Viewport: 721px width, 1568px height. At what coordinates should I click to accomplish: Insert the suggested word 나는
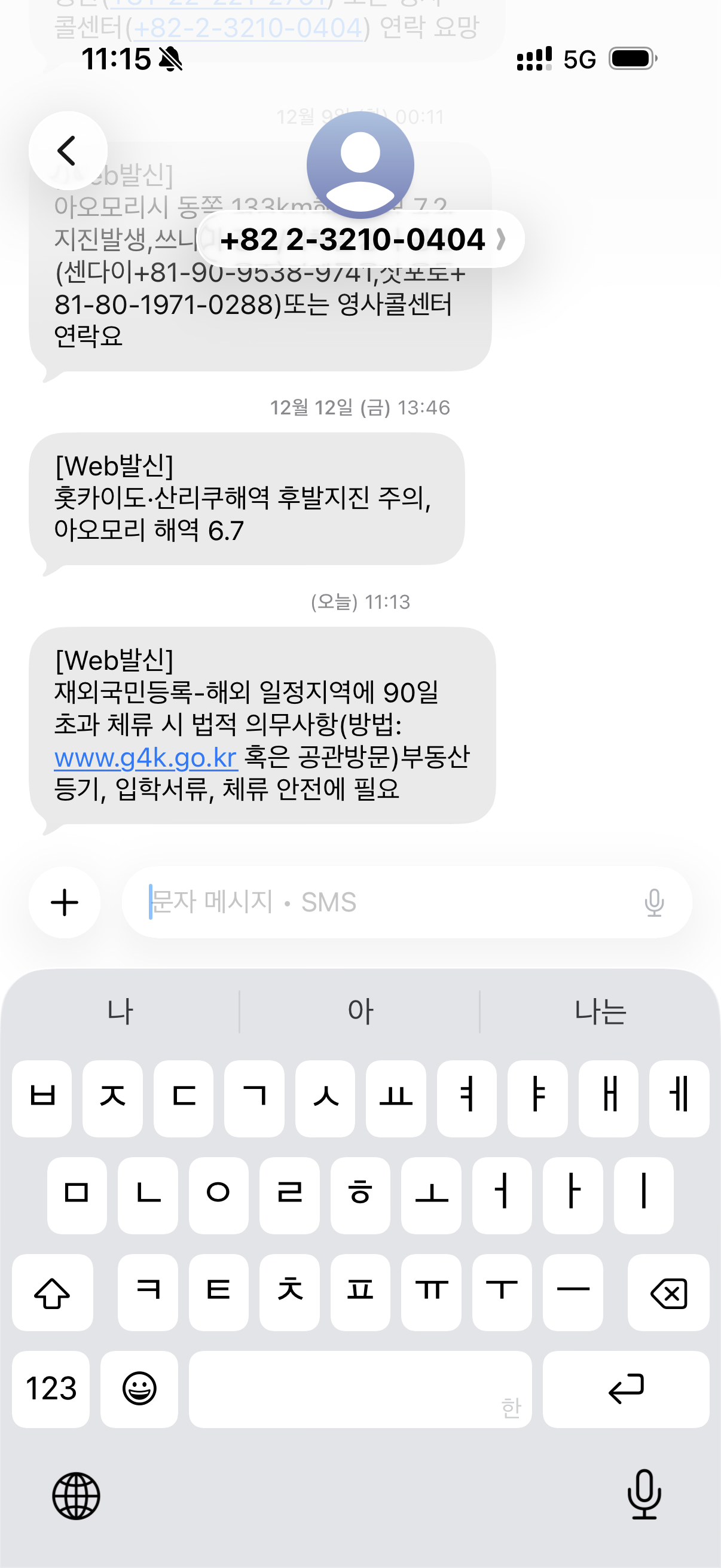tap(600, 1012)
